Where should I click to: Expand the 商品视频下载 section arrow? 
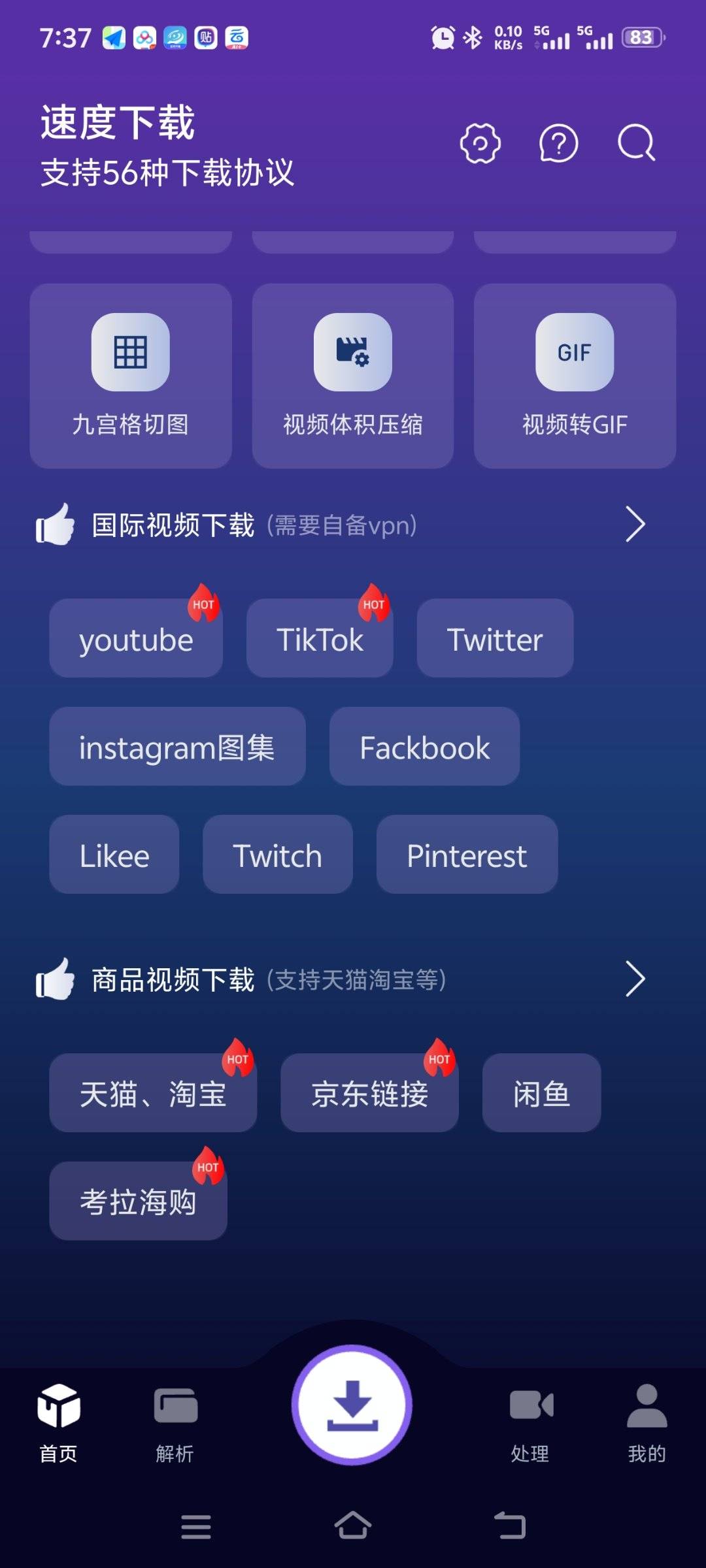click(635, 979)
